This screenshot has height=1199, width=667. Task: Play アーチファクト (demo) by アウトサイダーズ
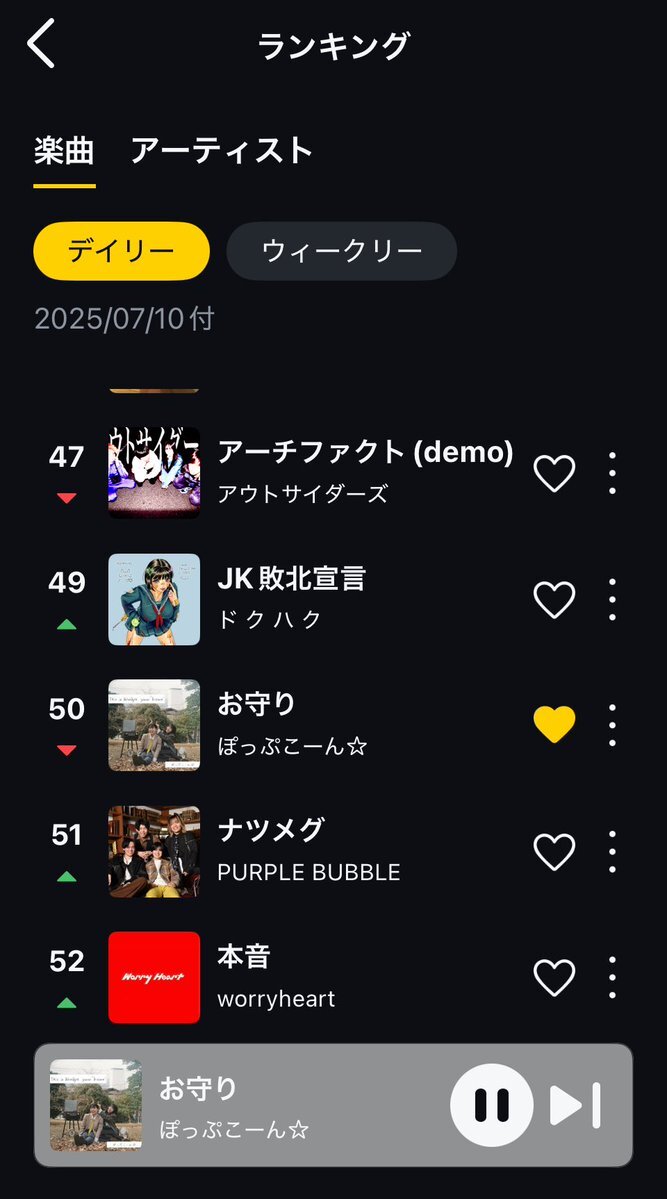(311, 473)
